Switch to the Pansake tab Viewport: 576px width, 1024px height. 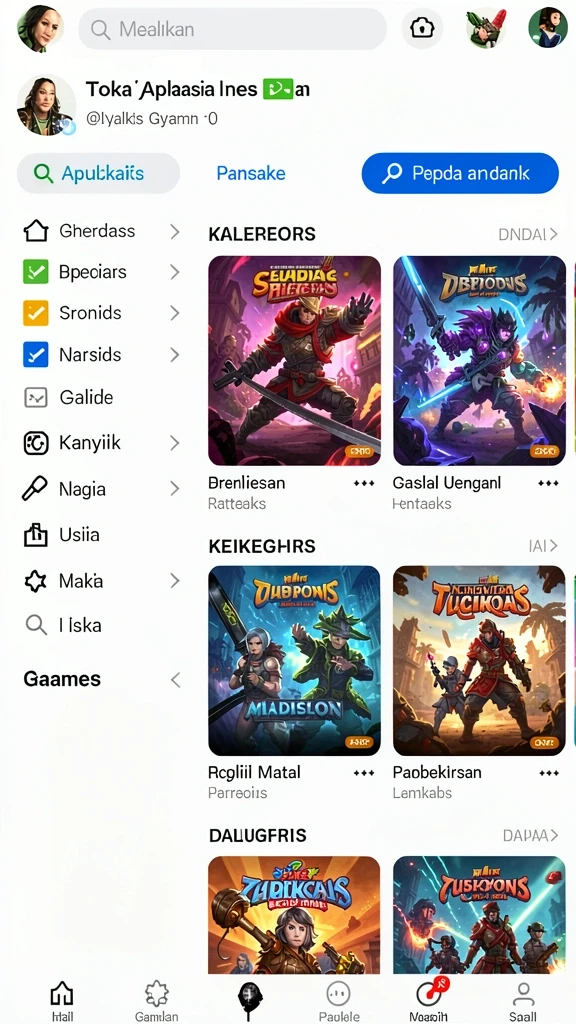[x=251, y=174]
